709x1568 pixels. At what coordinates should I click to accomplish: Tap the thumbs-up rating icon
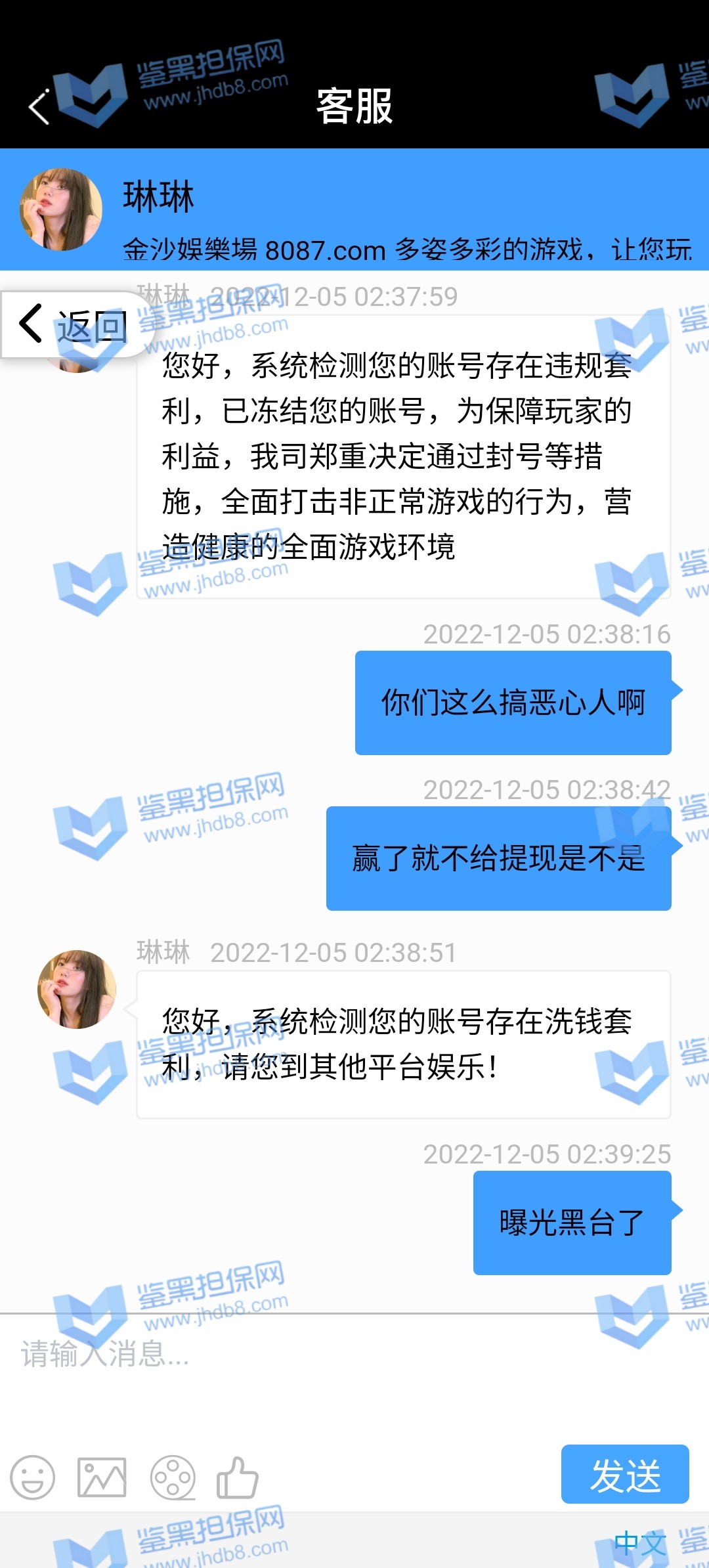pos(238,1477)
